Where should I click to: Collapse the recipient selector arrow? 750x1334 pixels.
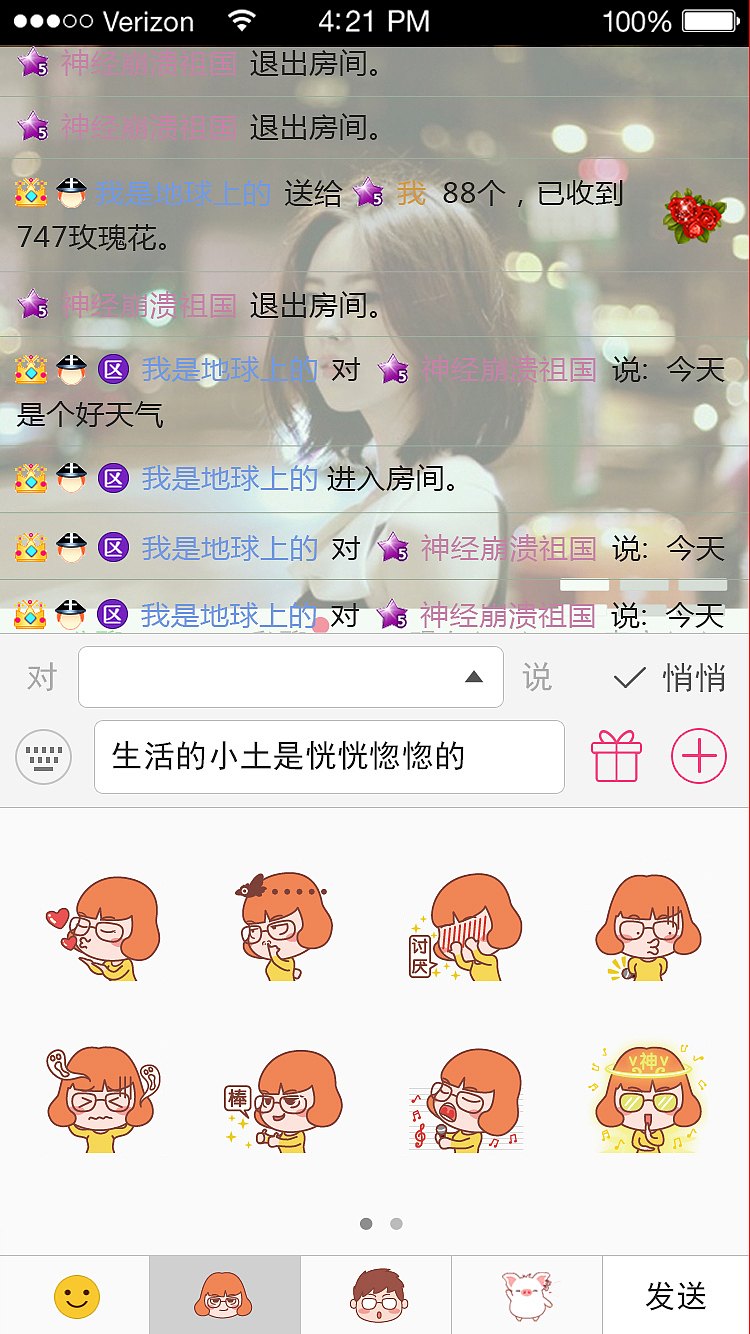coord(473,676)
